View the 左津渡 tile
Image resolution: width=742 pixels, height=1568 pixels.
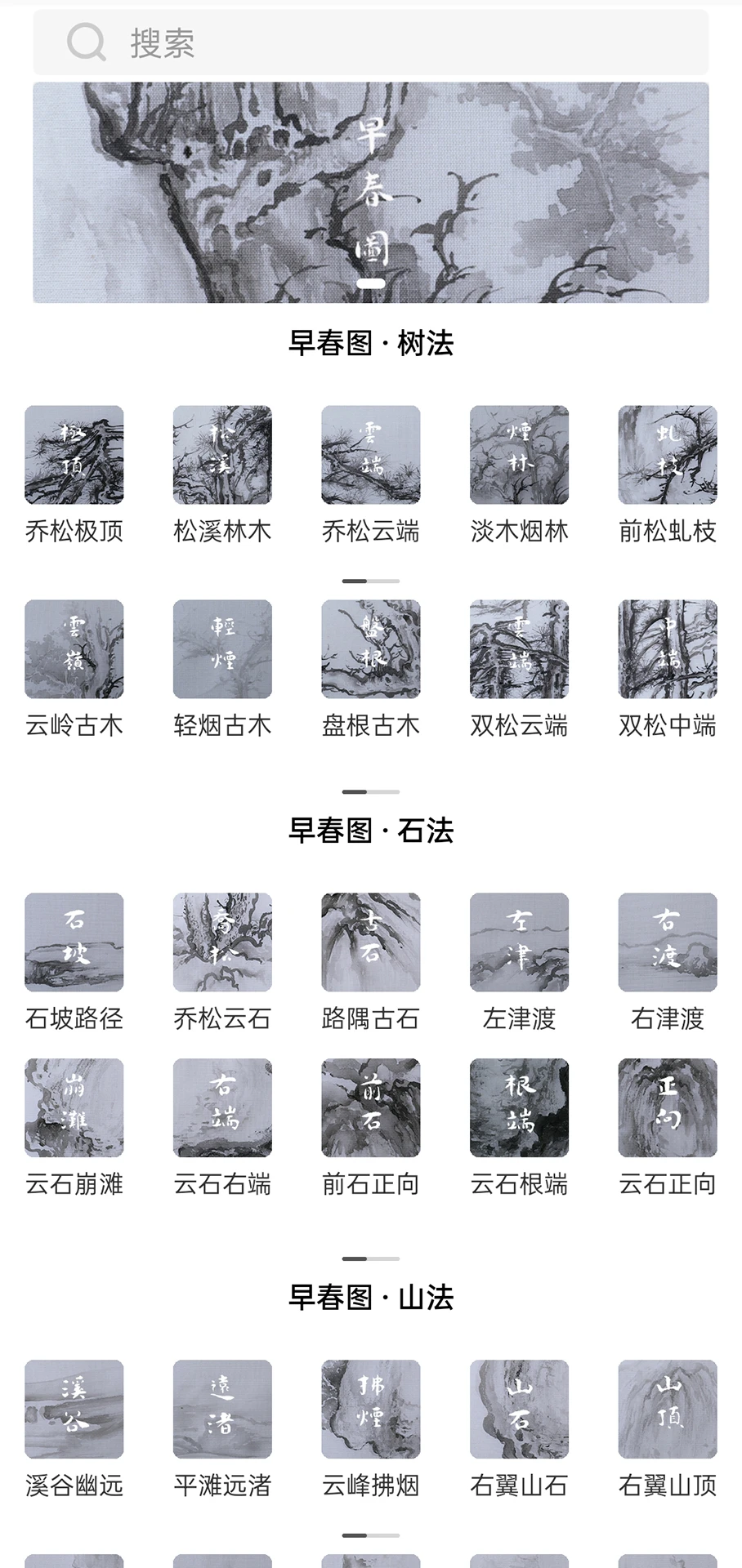[x=519, y=942]
